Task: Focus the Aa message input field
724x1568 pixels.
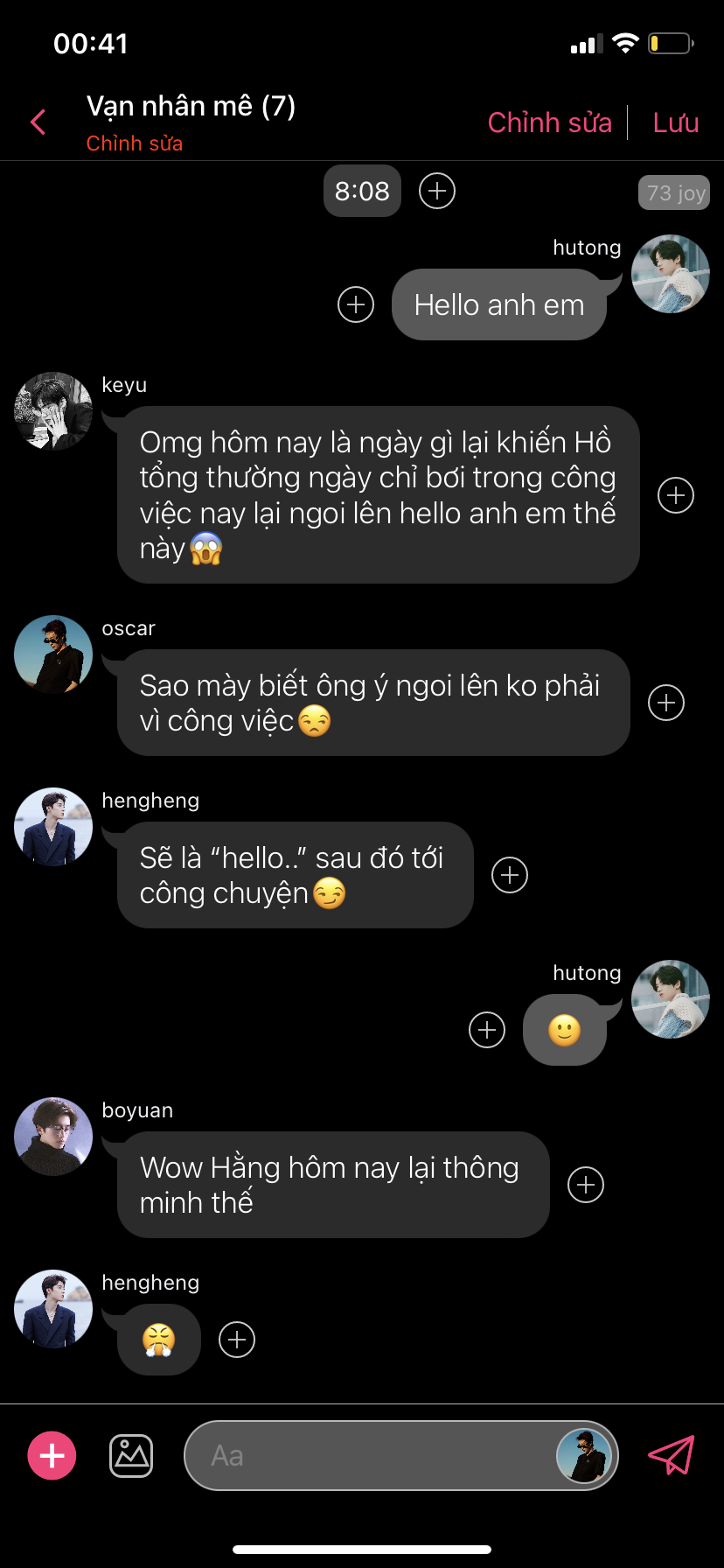Action: [367, 1456]
